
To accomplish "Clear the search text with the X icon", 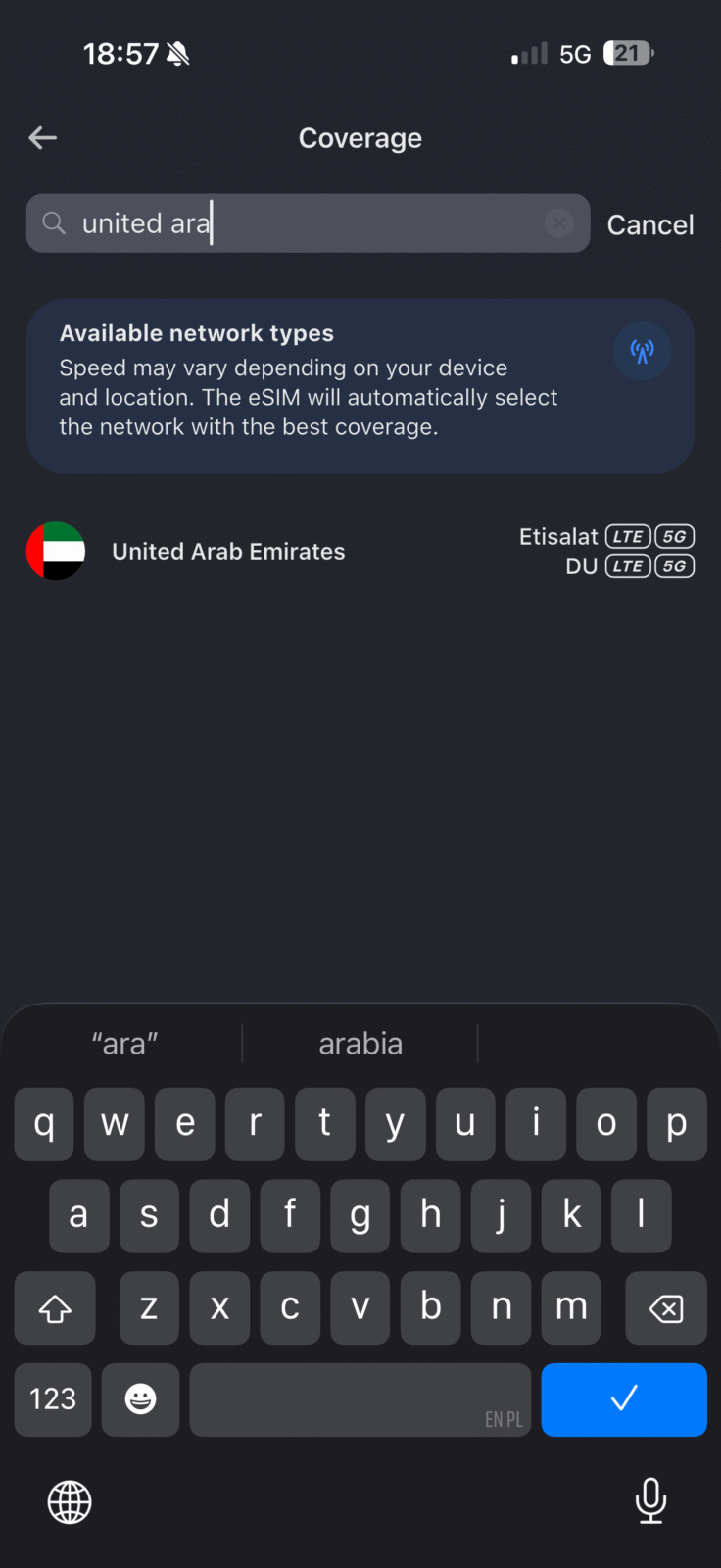I will [558, 223].
